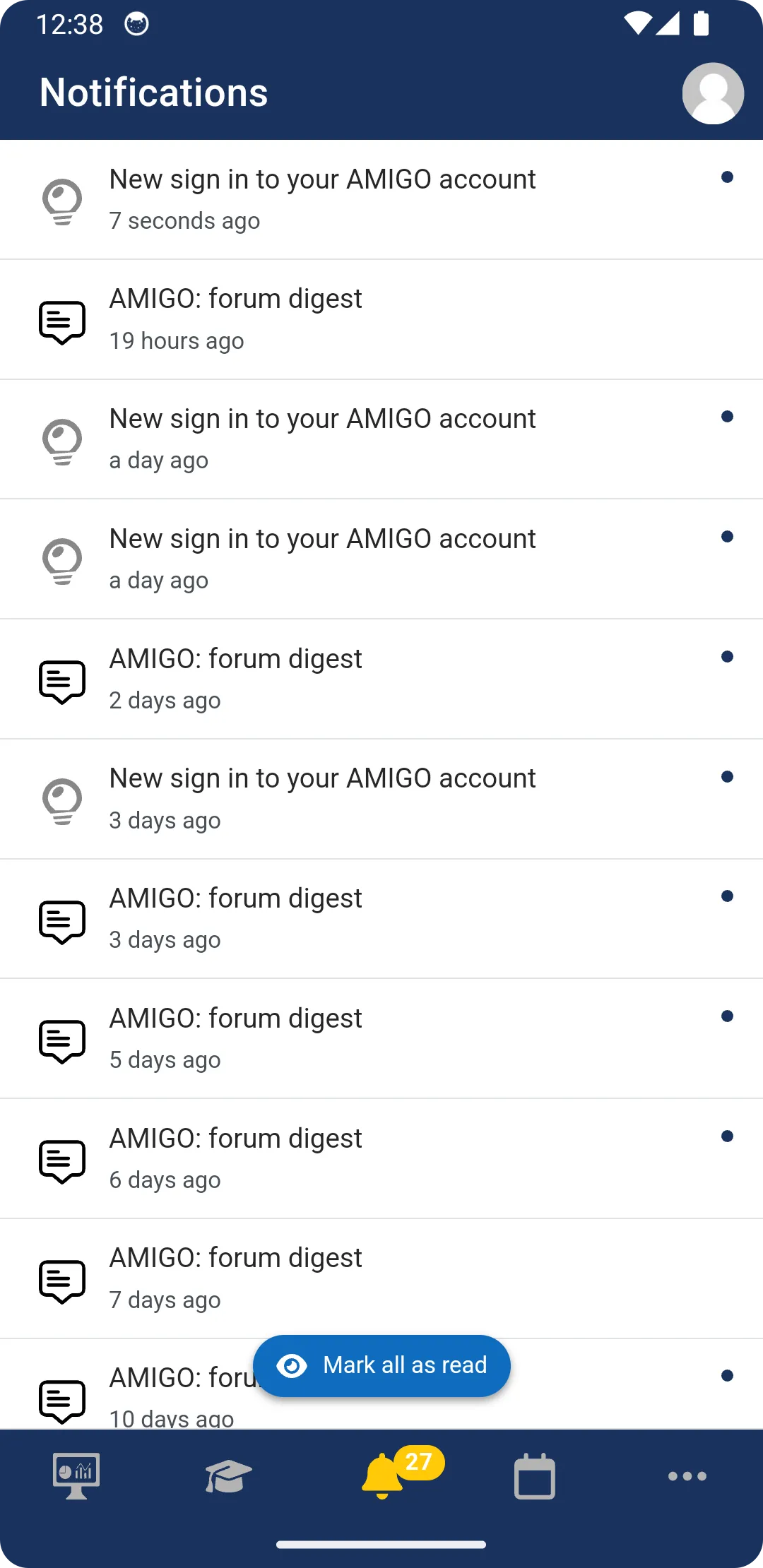Viewport: 763px width, 1568px height.
Task: Select the graduation cap learning icon
Action: [x=228, y=1476]
